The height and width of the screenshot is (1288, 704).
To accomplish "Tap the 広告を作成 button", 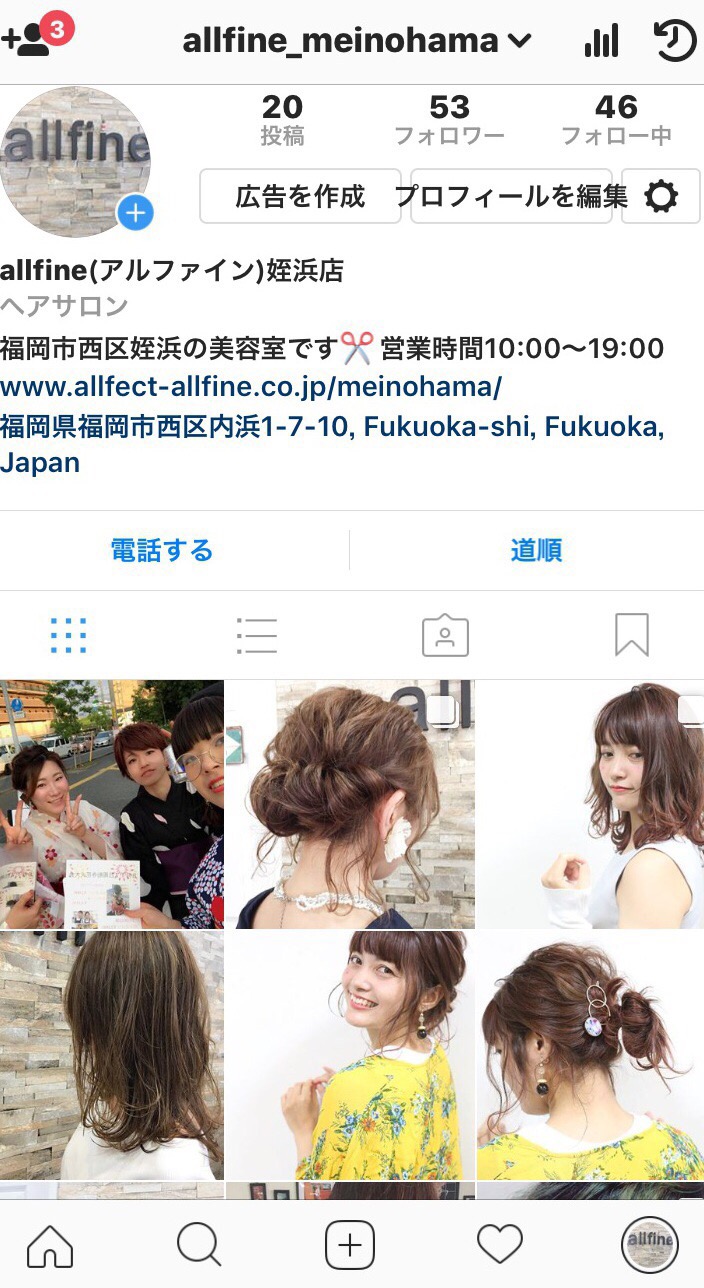I will 300,196.
